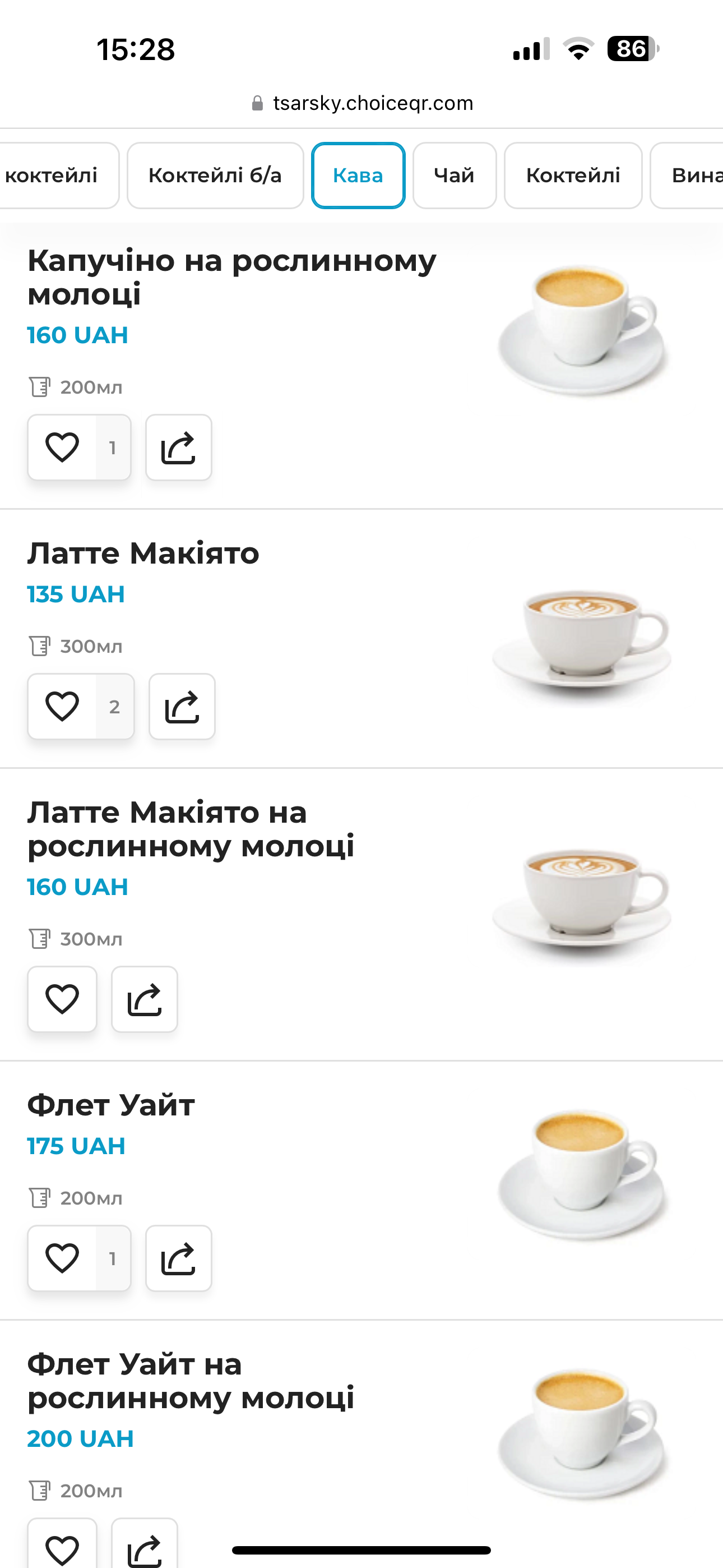Share the Латте Макіято item
Screen dimensions: 723x1568
(x=182, y=707)
